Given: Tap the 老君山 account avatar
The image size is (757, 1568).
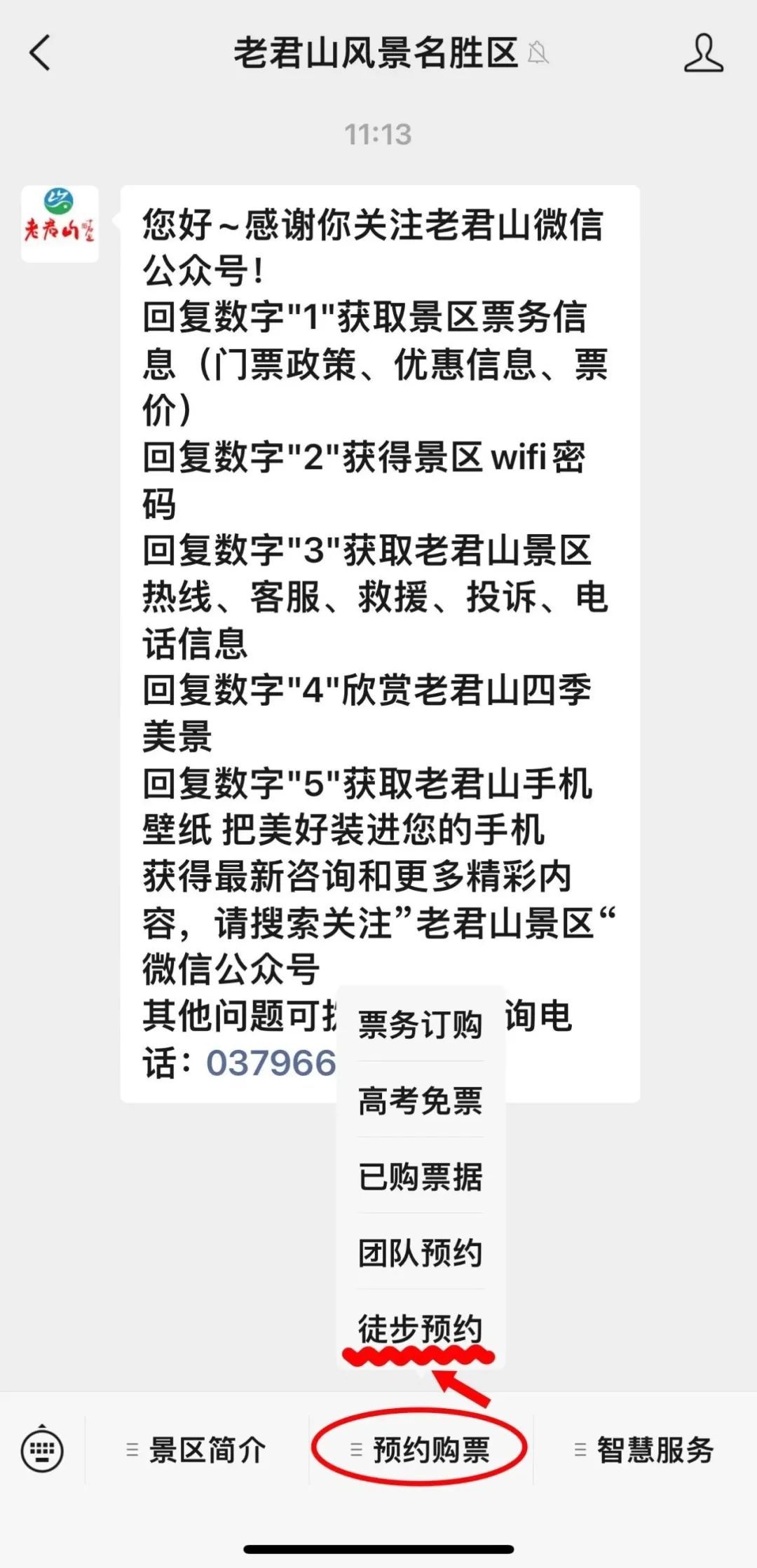Looking at the screenshot, I should tap(60, 224).
